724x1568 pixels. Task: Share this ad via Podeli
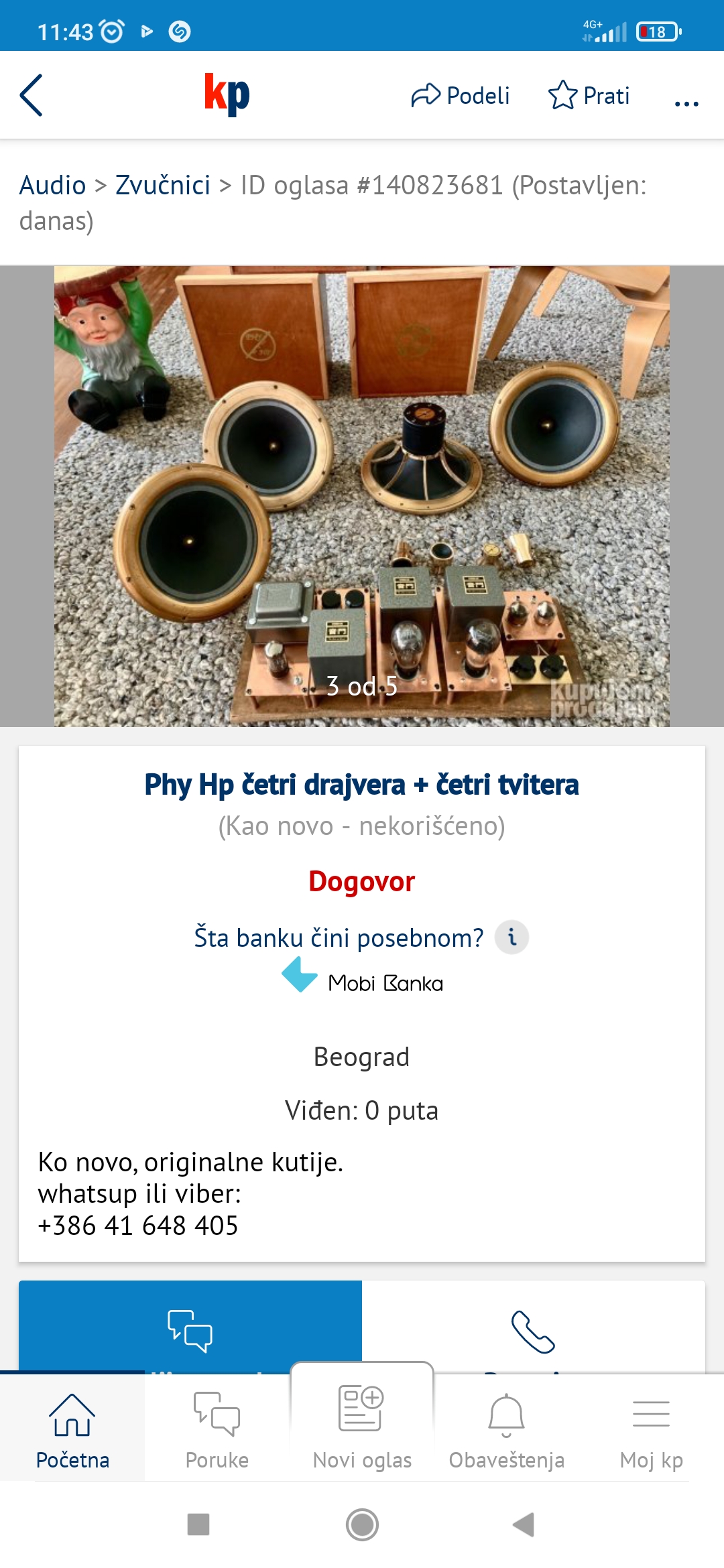click(x=461, y=95)
